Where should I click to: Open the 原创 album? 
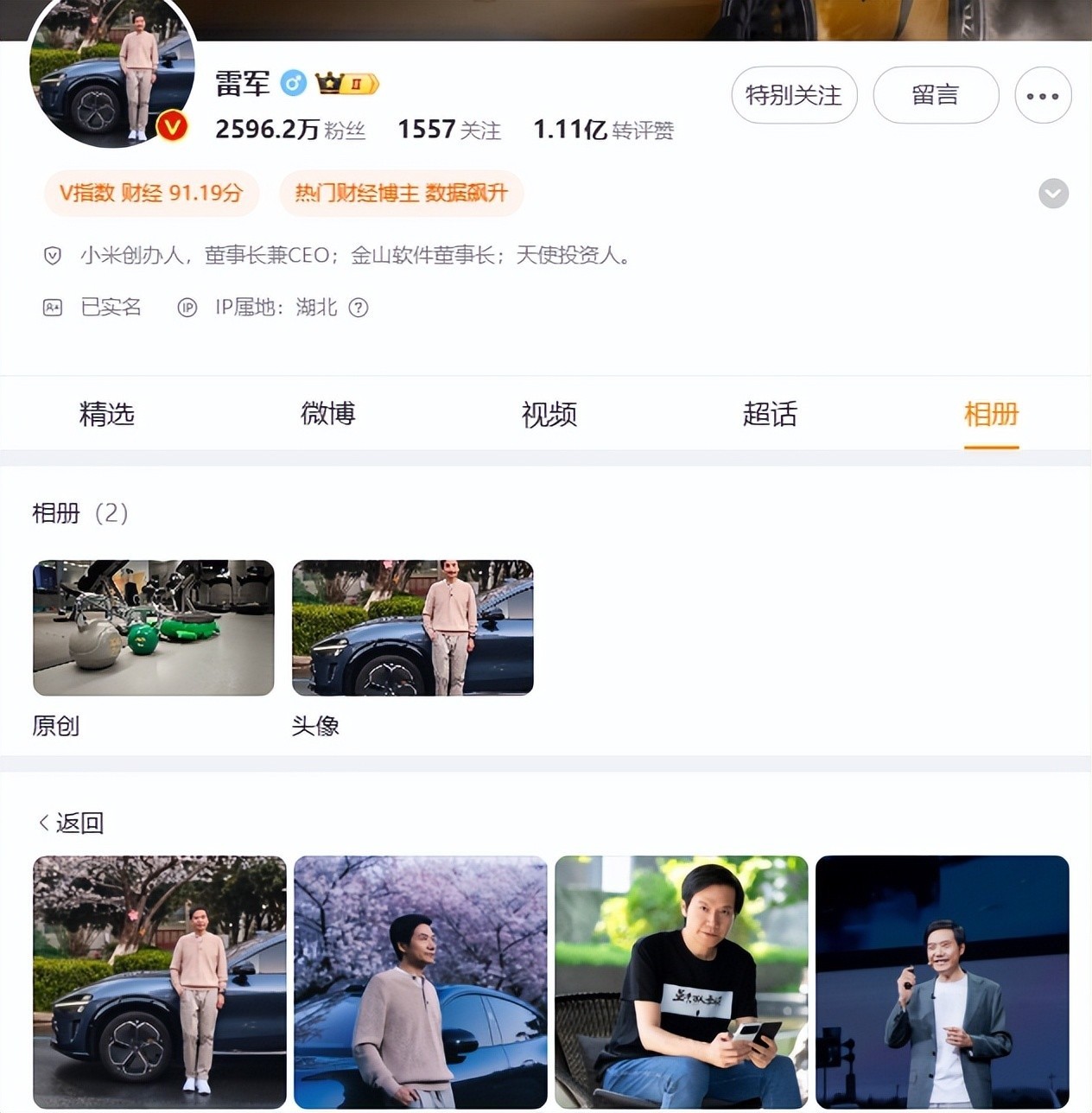(x=154, y=628)
